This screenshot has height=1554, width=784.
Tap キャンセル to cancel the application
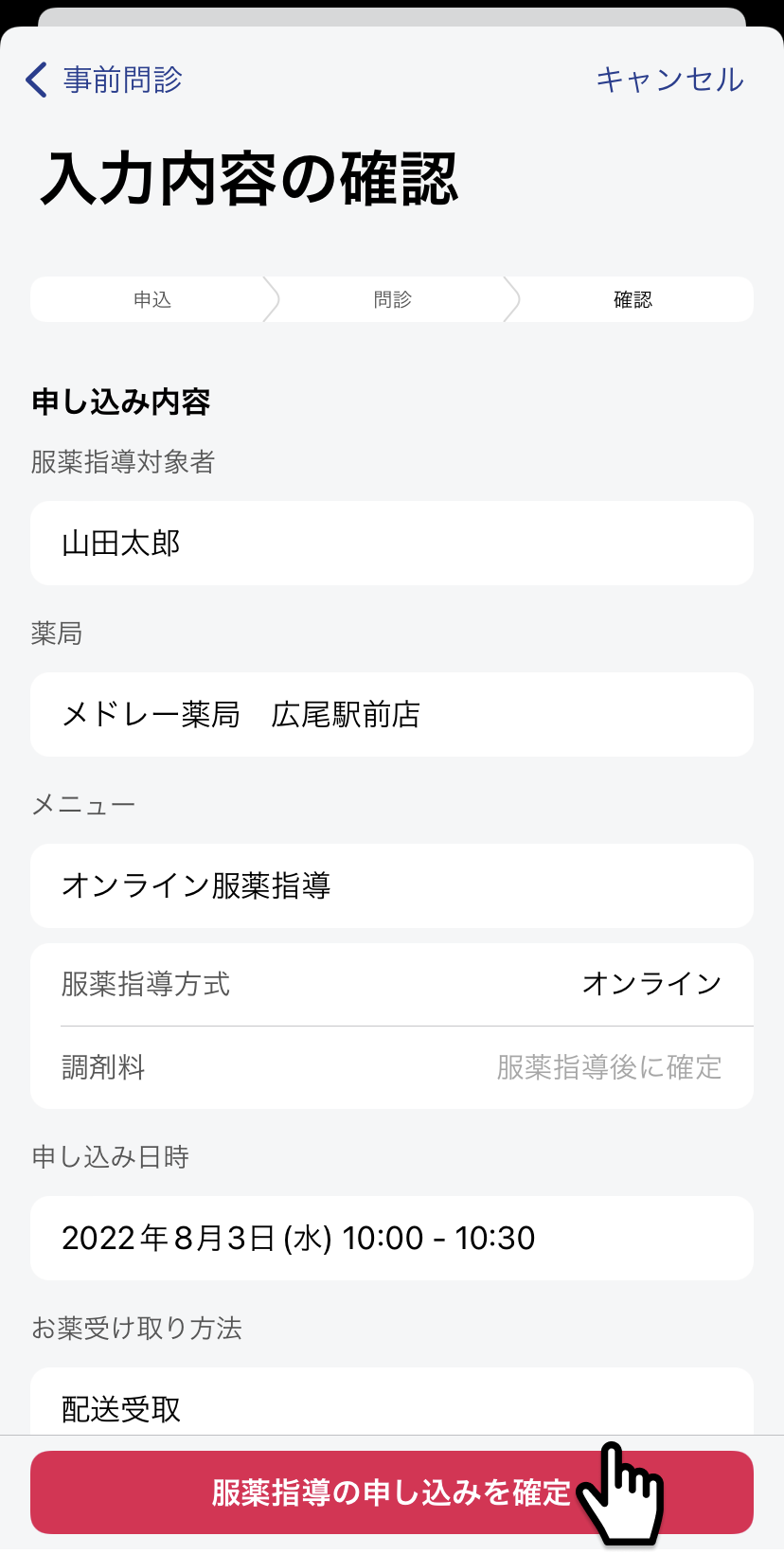669,80
